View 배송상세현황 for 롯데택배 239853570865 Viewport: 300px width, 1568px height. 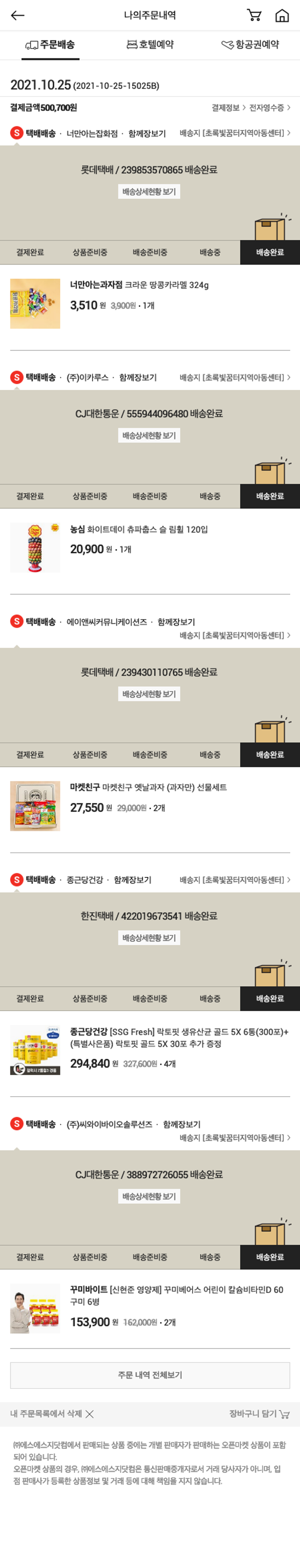click(x=149, y=192)
